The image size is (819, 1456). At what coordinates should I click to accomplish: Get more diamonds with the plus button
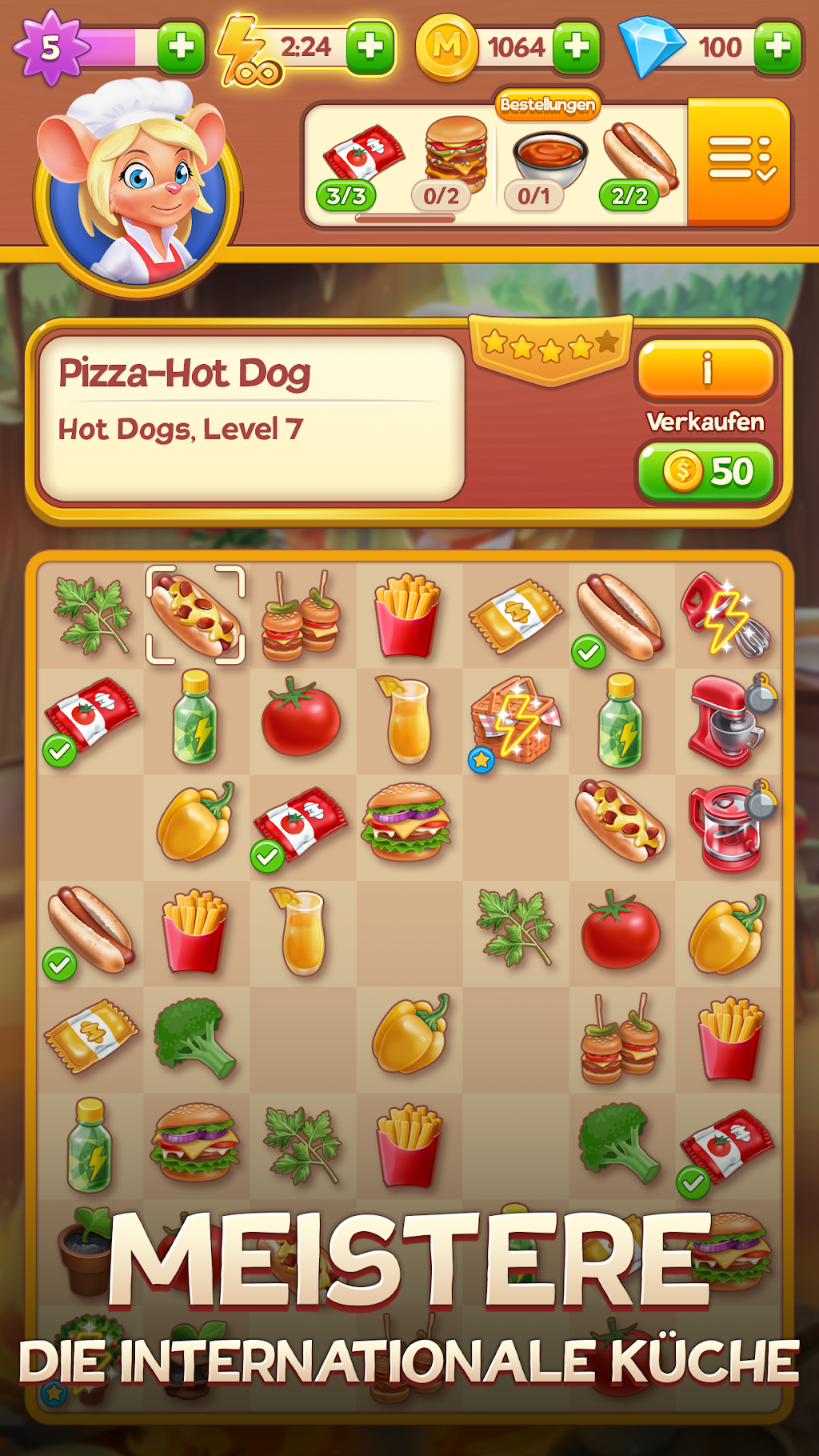click(x=778, y=47)
